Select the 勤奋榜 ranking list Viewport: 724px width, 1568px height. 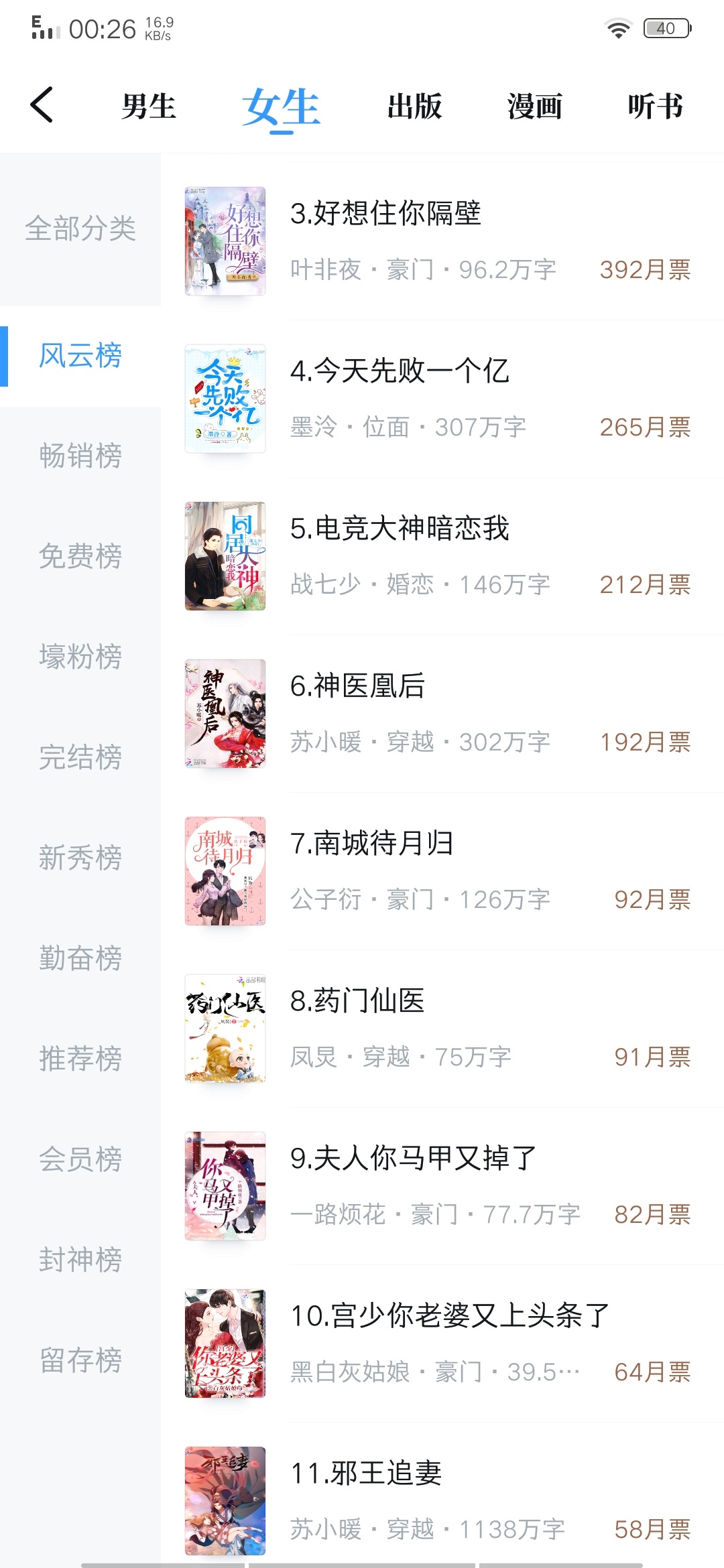(80, 958)
